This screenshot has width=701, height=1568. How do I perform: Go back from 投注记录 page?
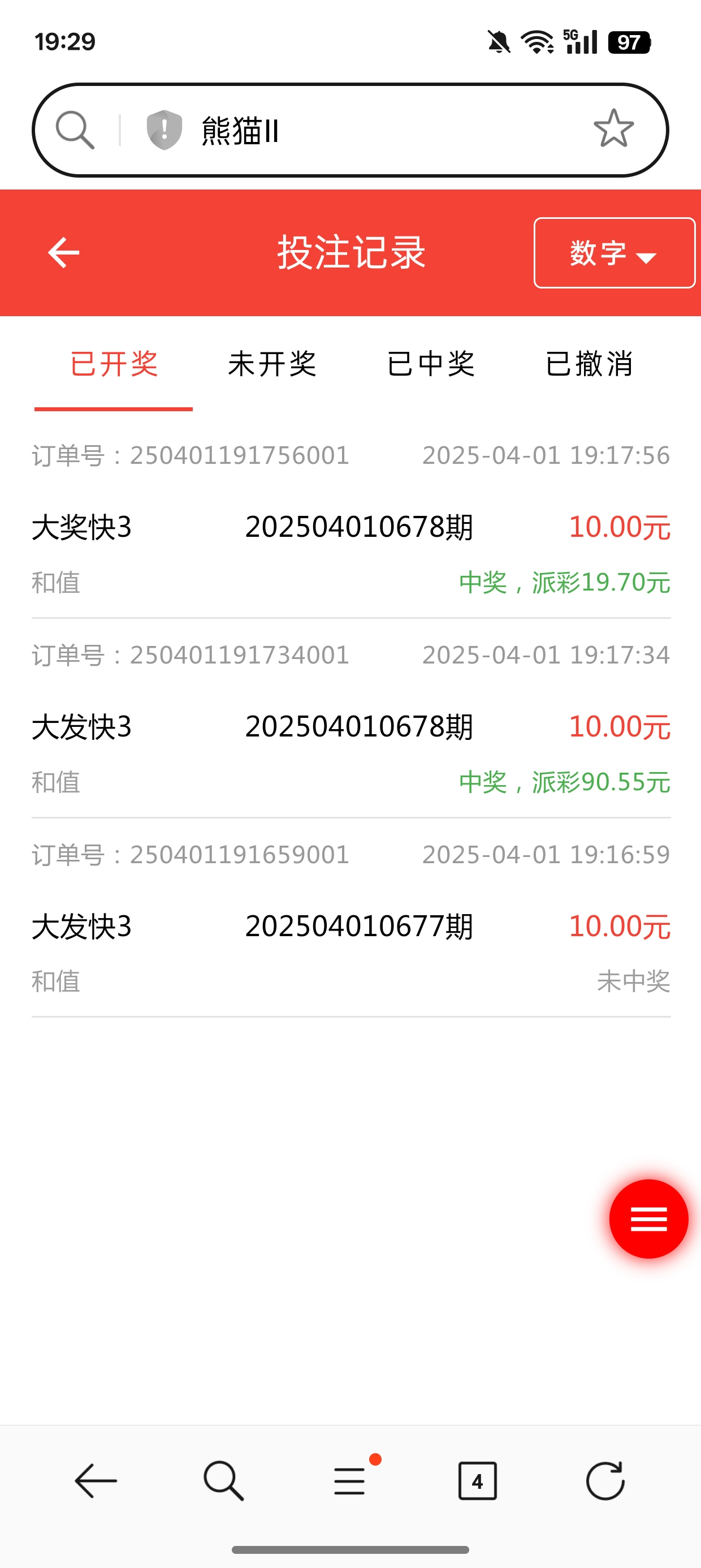click(64, 253)
